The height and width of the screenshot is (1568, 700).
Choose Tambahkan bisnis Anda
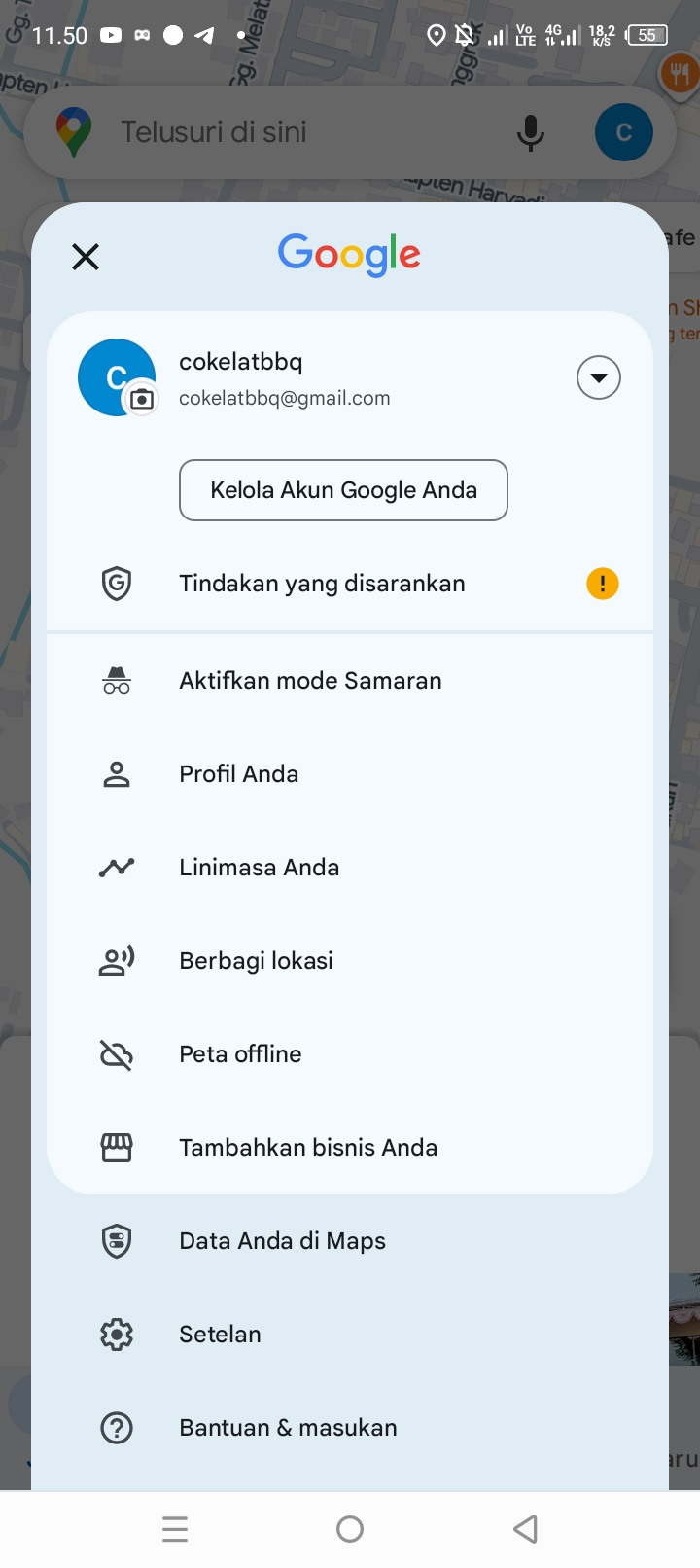(308, 1148)
